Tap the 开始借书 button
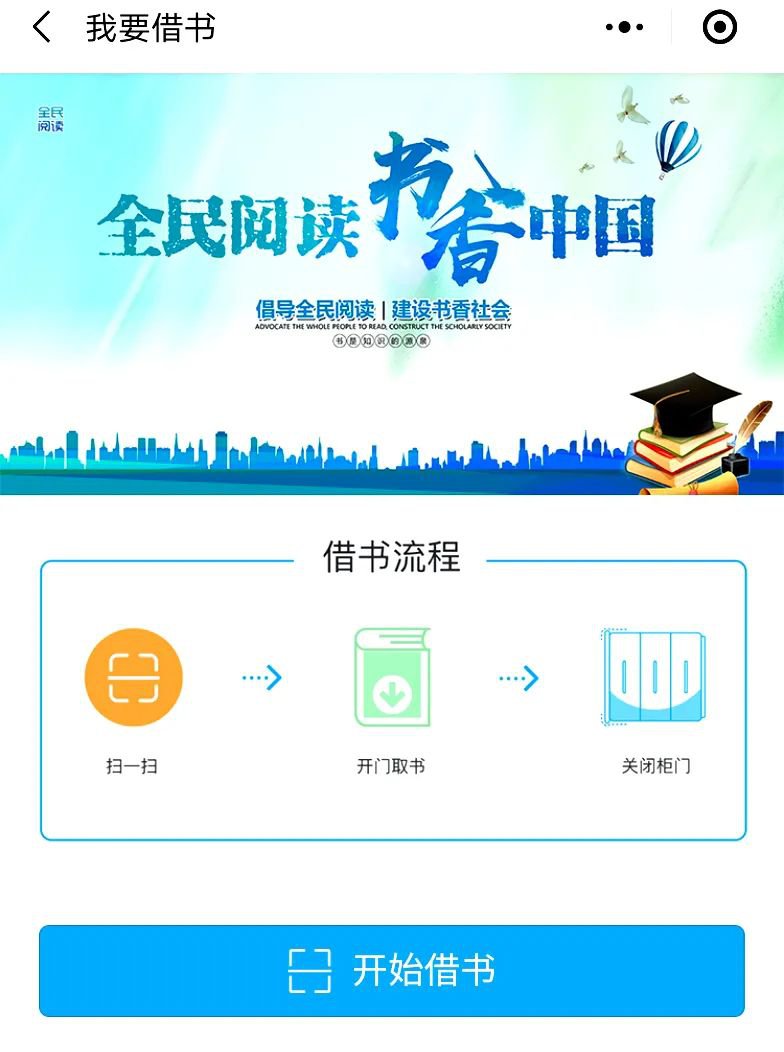 (x=392, y=970)
